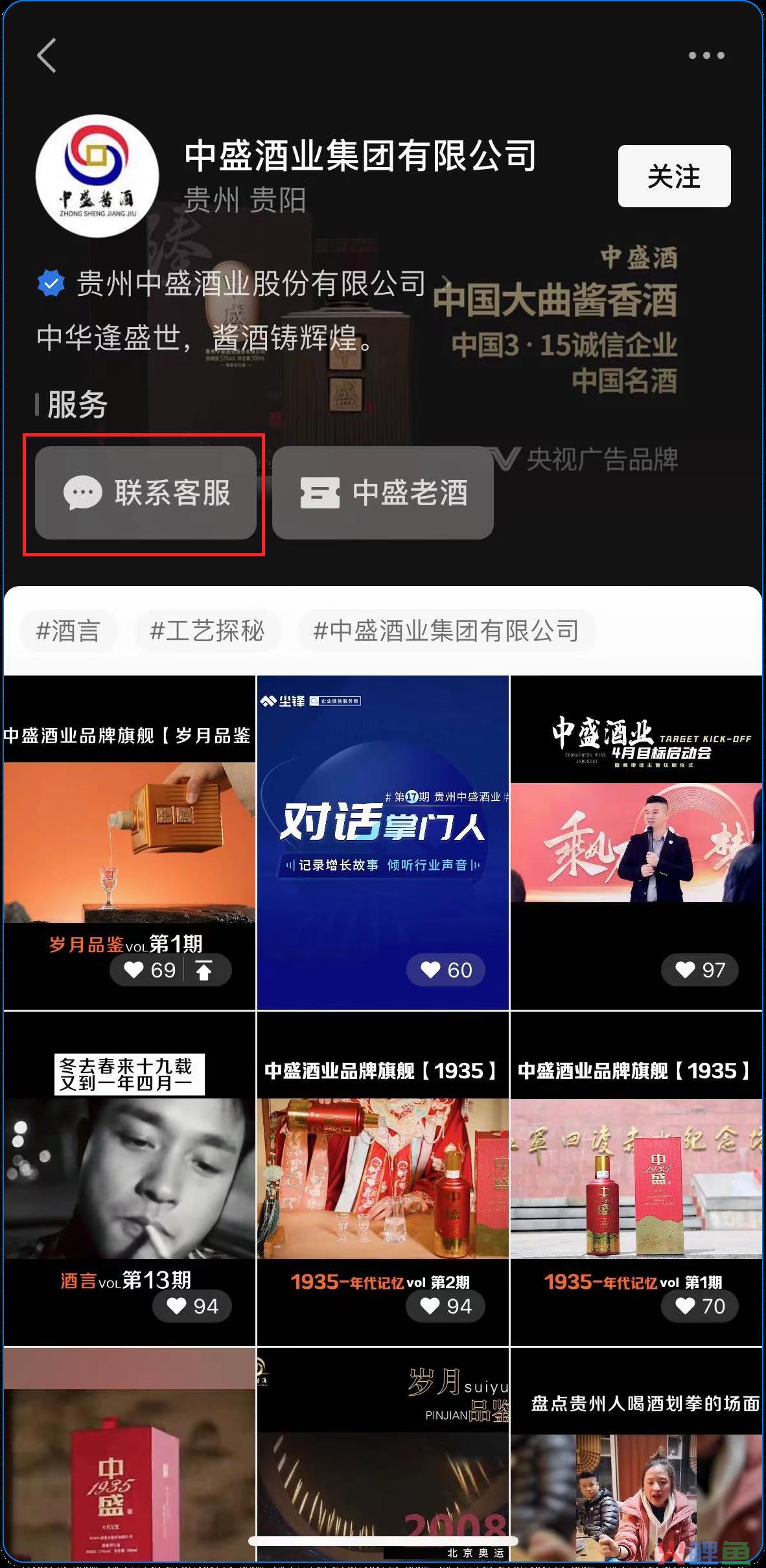
Task: Play 1935-年代记忆 vol 第2期 video
Action: (383, 1177)
